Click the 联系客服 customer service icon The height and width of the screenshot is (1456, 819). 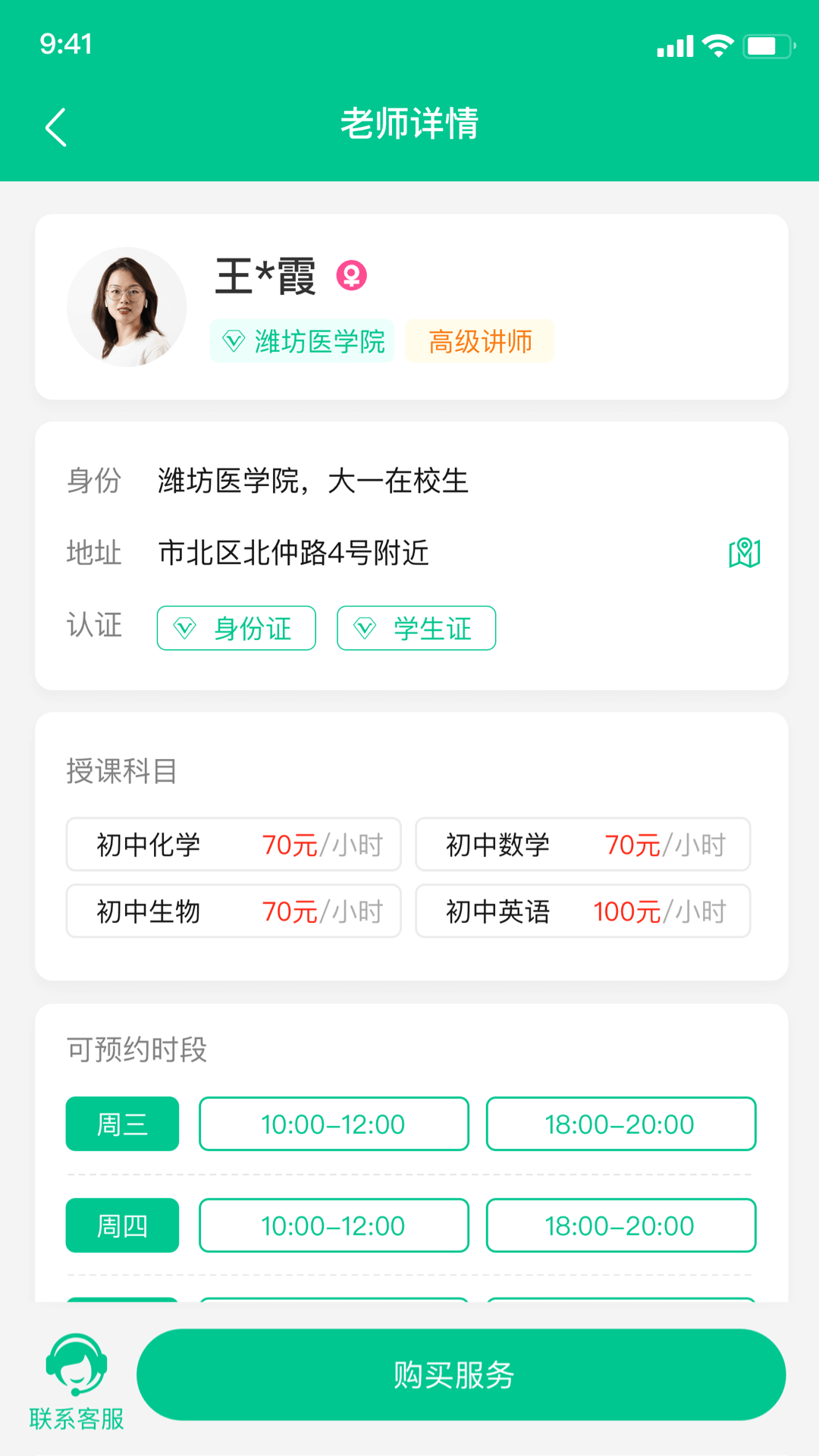coord(76,1378)
